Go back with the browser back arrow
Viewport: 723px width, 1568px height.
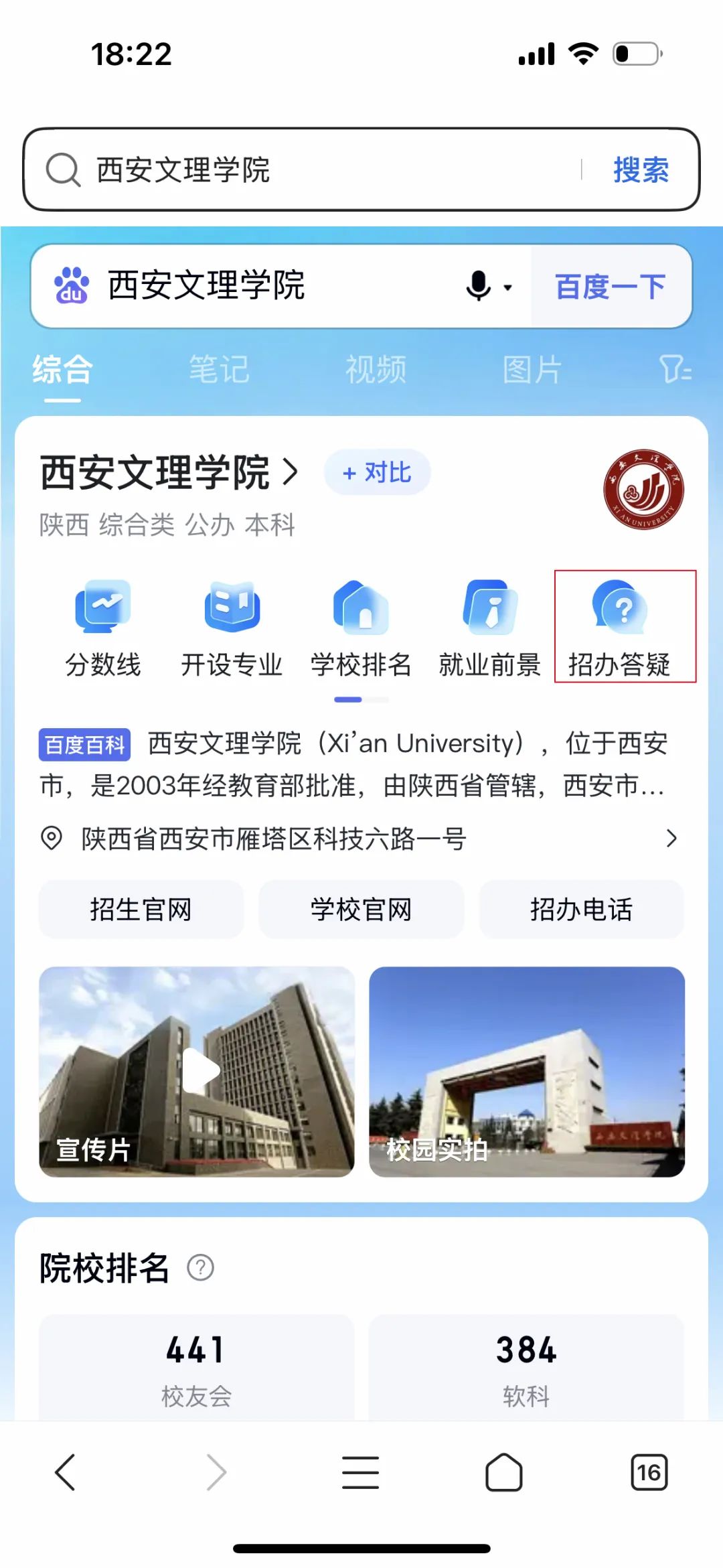tap(66, 1472)
